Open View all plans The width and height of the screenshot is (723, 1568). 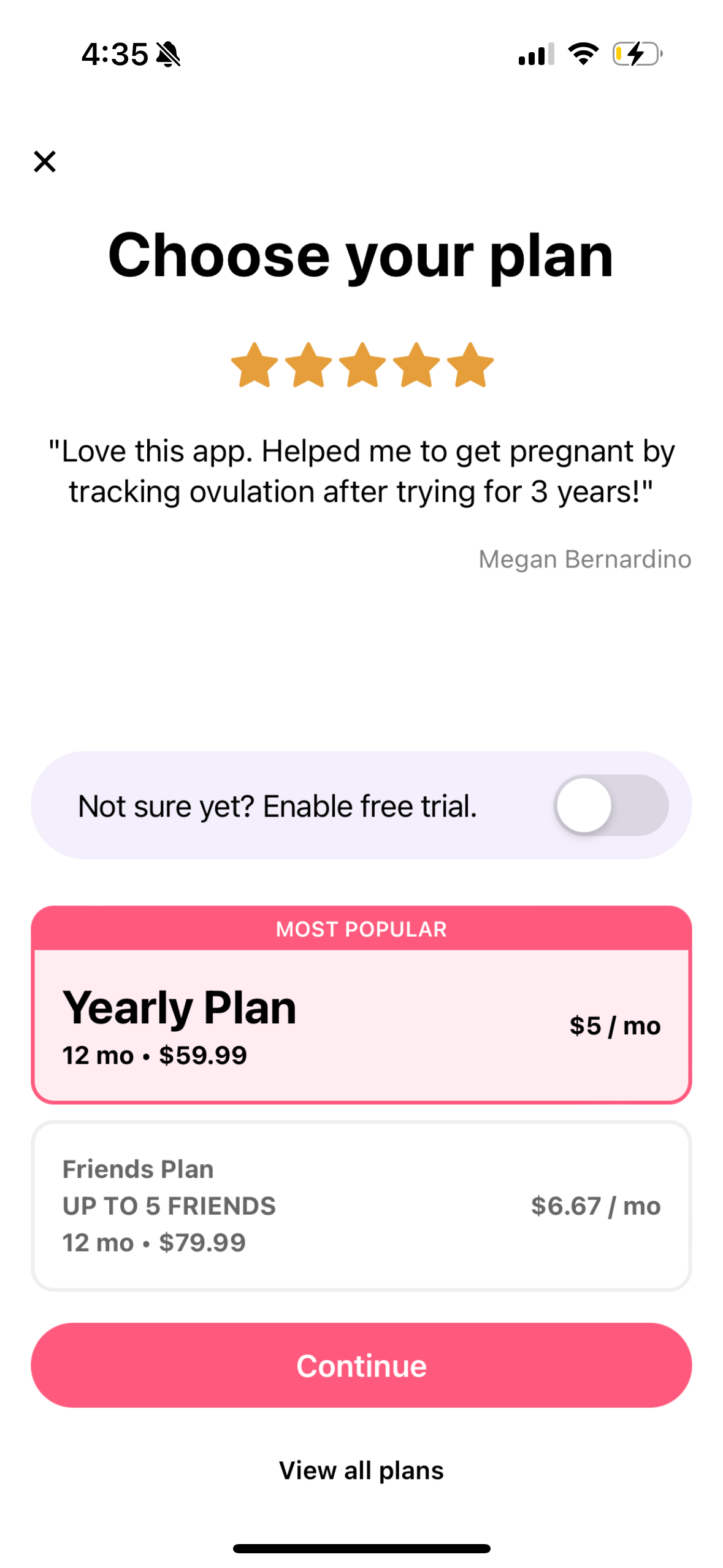361,1470
